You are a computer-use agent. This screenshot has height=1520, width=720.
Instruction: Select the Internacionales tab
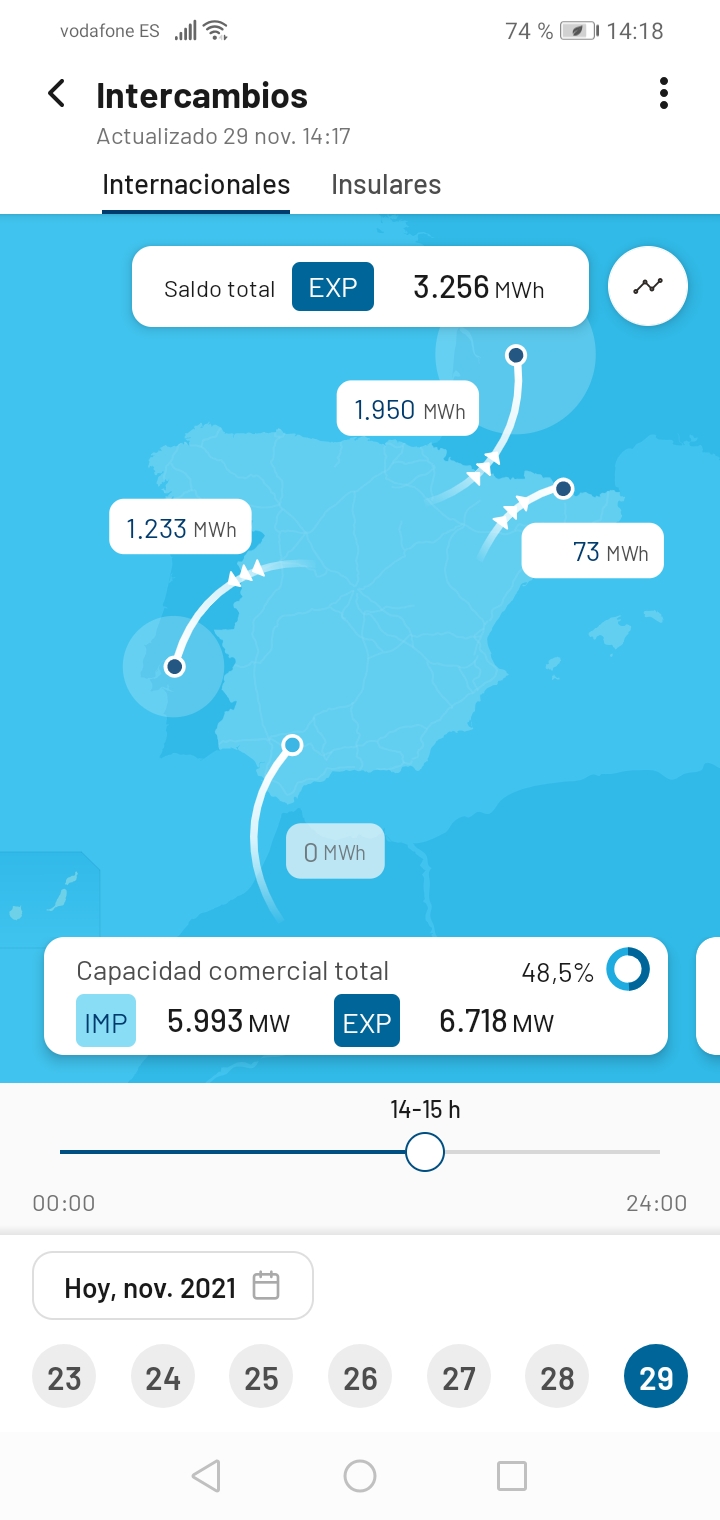coord(196,185)
